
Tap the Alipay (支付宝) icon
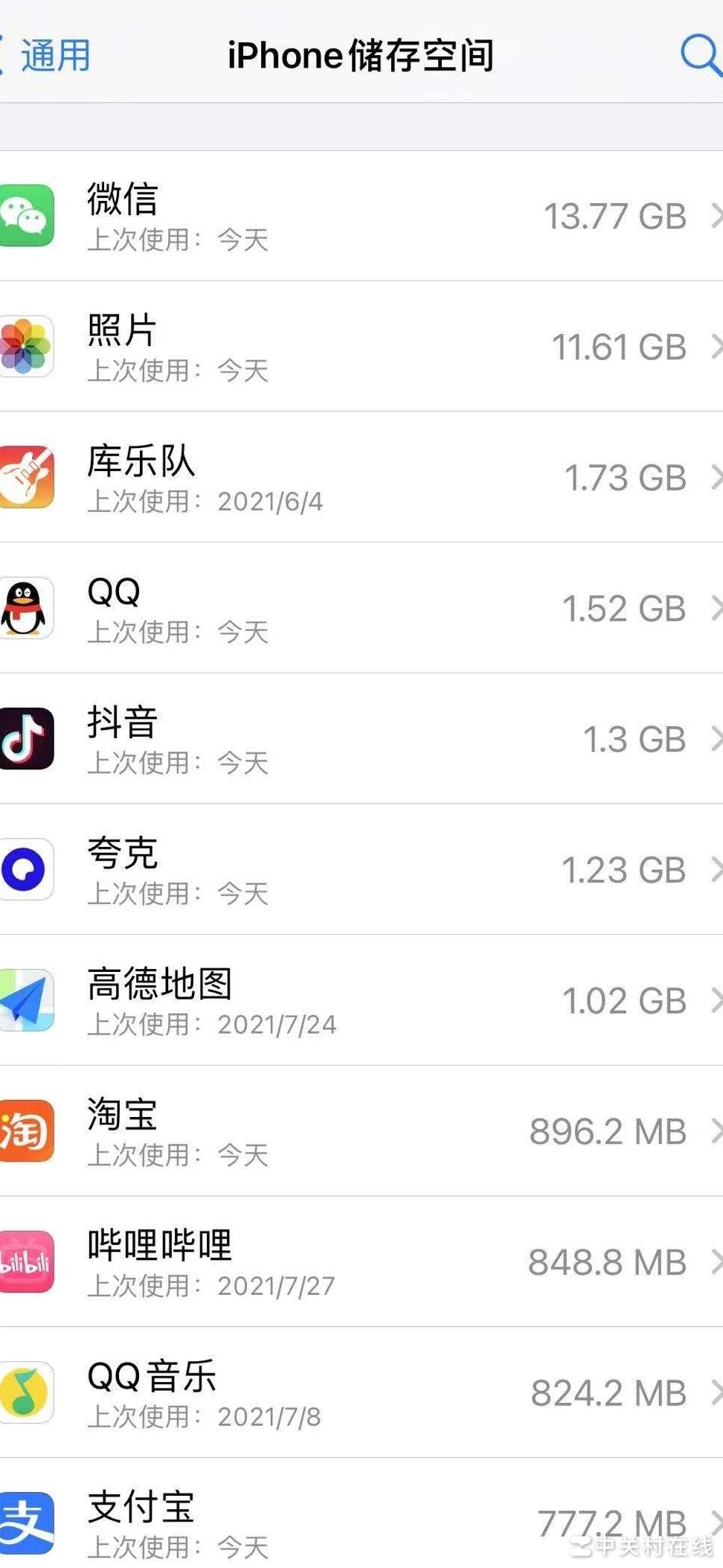[x=25, y=1522]
